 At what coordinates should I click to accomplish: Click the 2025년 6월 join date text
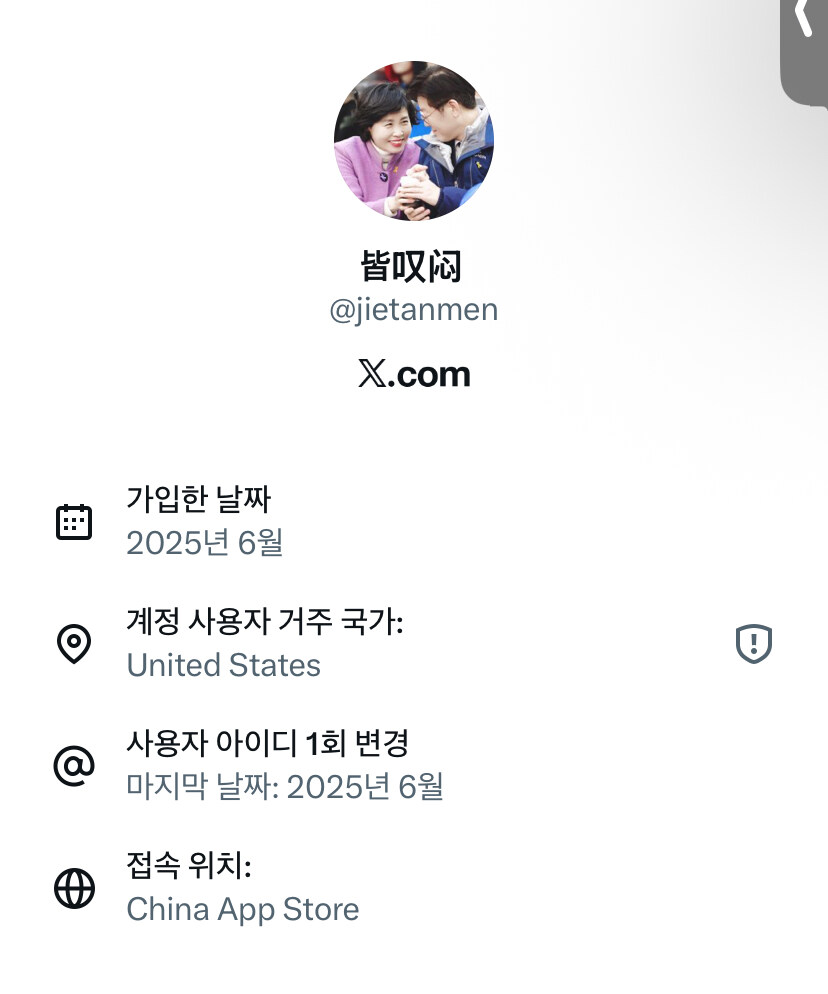pos(203,543)
